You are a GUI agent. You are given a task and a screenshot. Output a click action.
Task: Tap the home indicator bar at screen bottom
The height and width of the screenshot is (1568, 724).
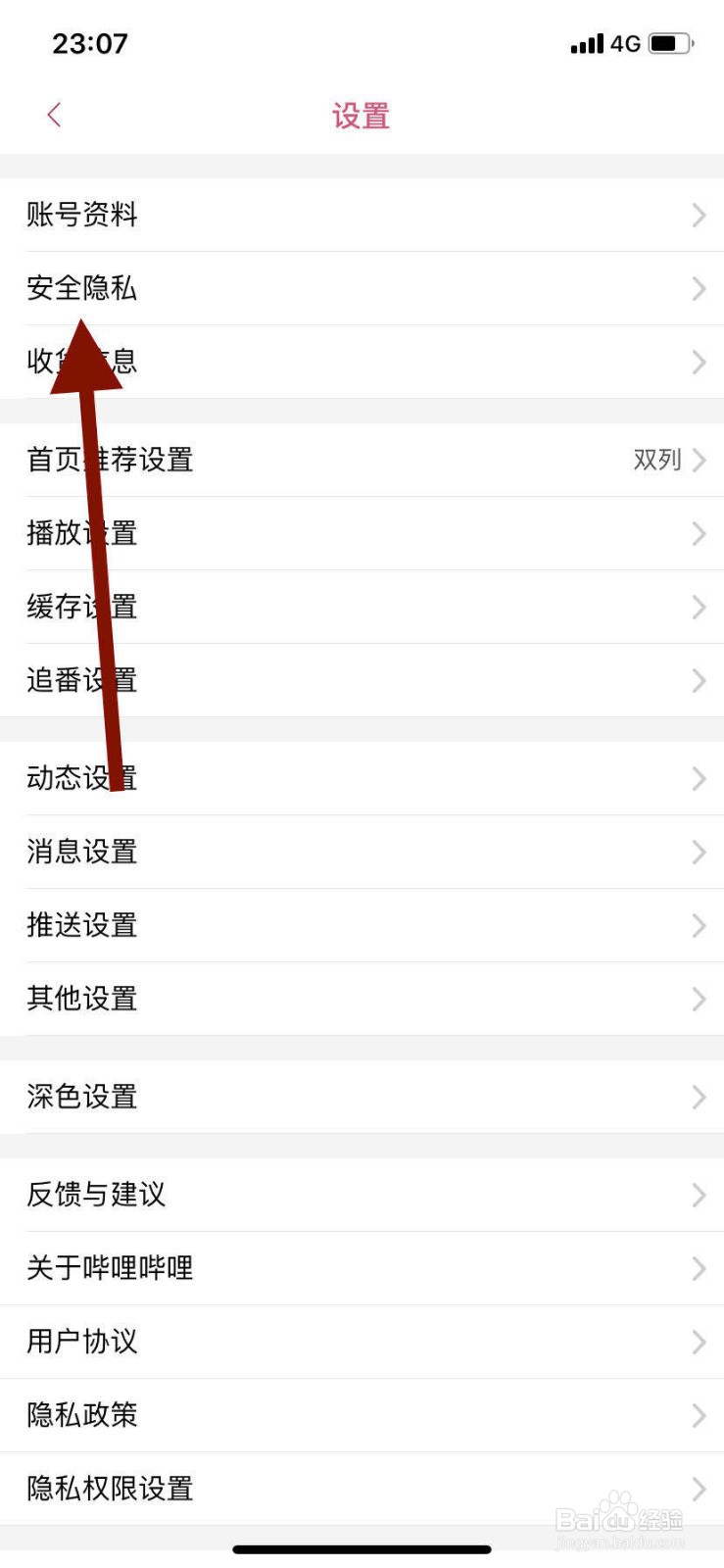click(x=362, y=1549)
